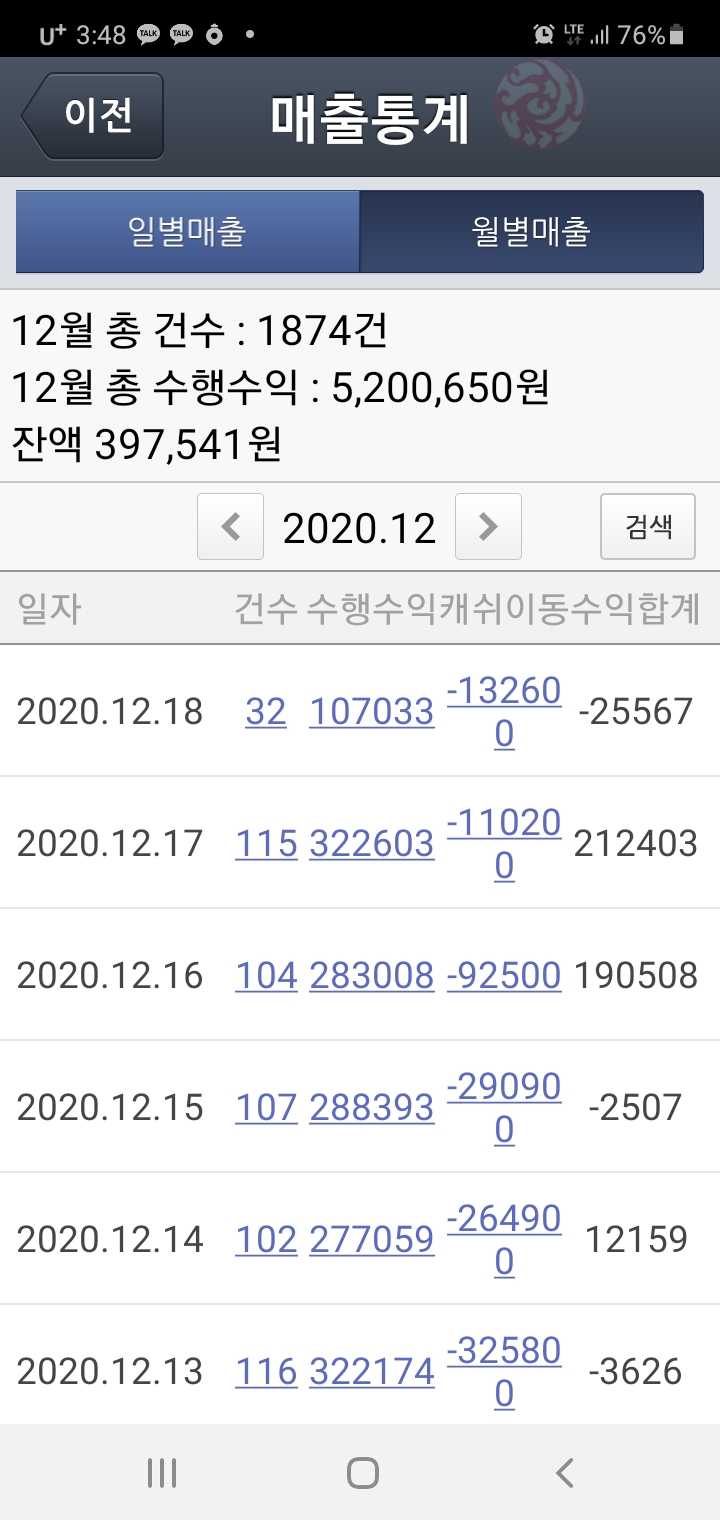
Task: Open earnings link 107033 for 2020.12.18
Action: click(x=372, y=711)
